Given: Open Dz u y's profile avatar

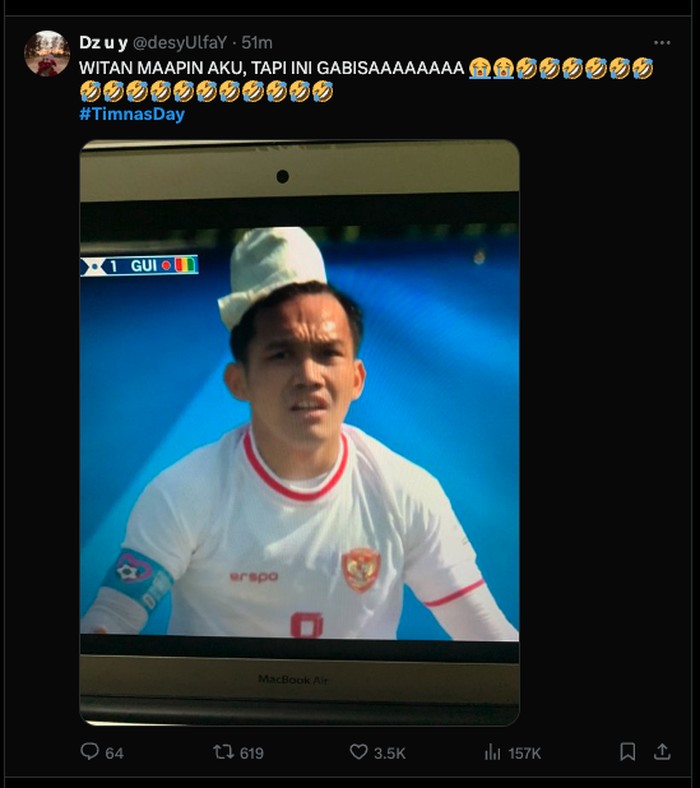Looking at the screenshot, I should pos(47,53).
